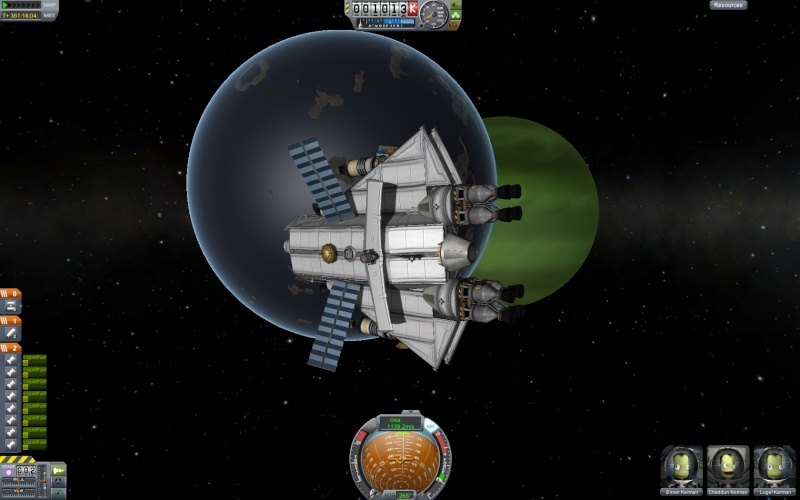Select the first crew portrait on the left
800x500 pixels.
681,467
